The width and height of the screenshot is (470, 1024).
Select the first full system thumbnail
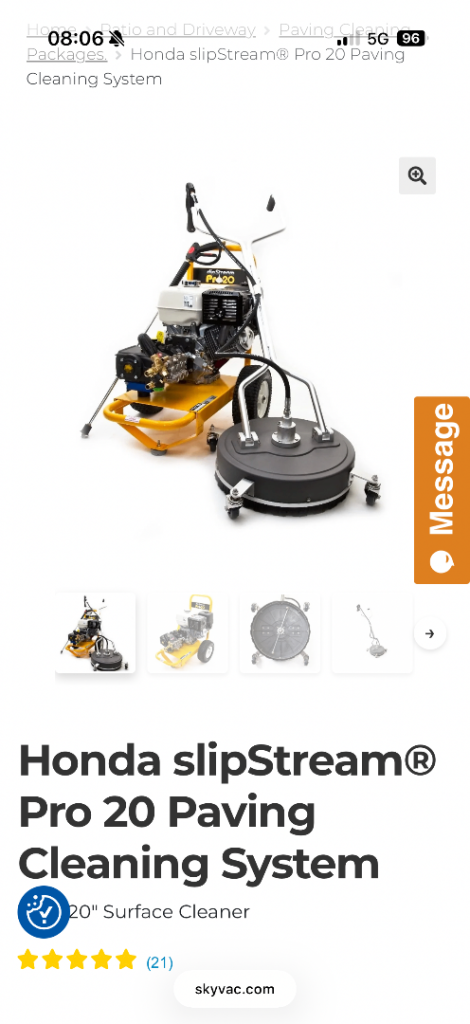coord(95,633)
